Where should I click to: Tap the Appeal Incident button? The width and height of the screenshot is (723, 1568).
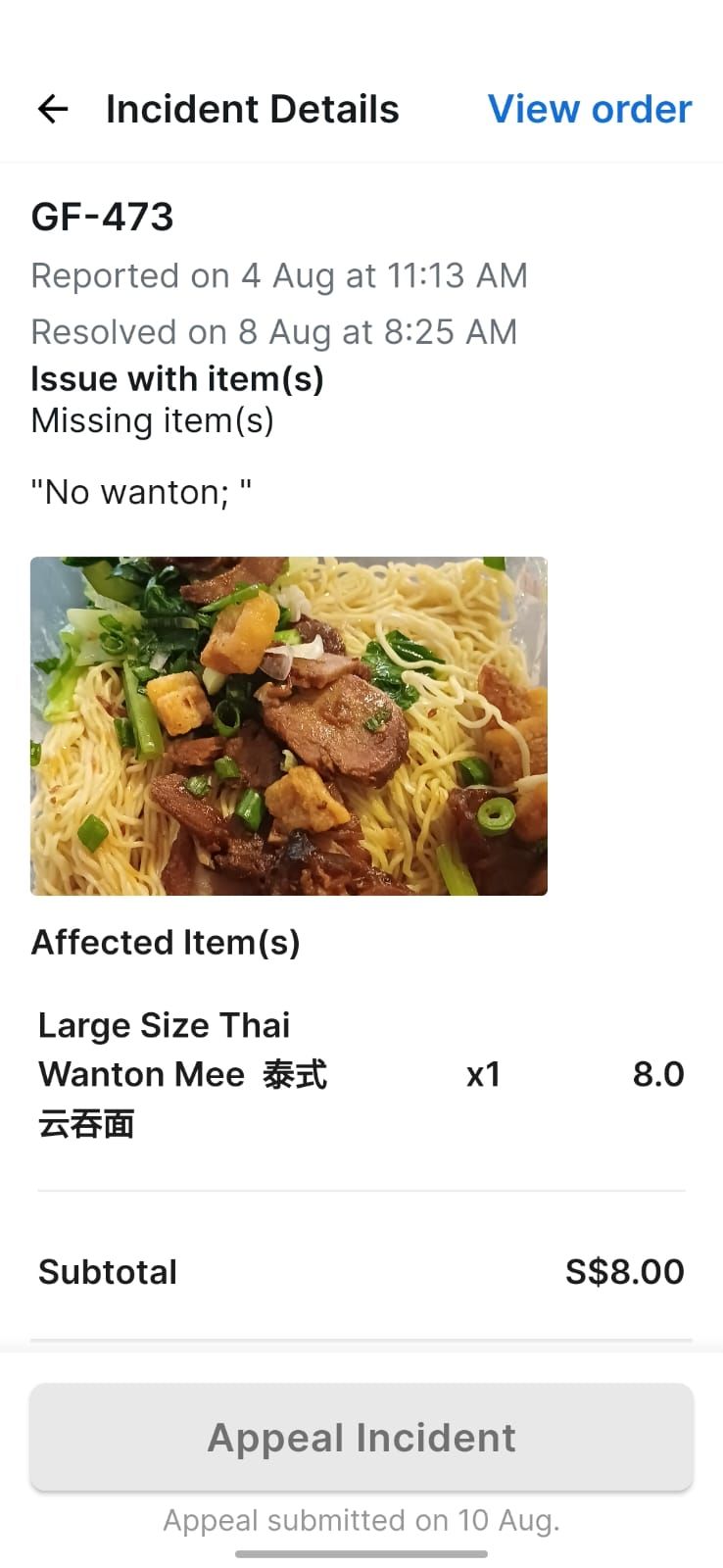[x=361, y=1438]
